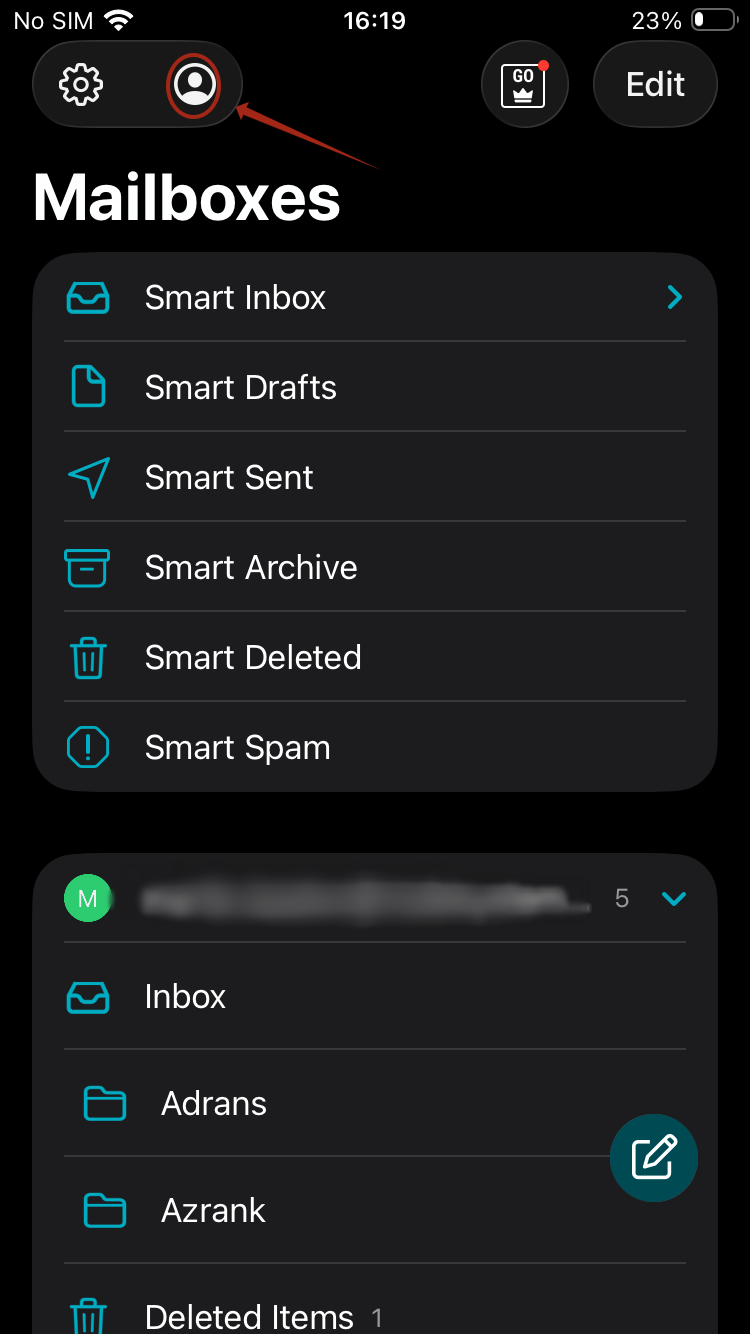Open the settings gear icon
Image resolution: width=750 pixels, height=1334 pixels.
pyautogui.click(x=81, y=85)
